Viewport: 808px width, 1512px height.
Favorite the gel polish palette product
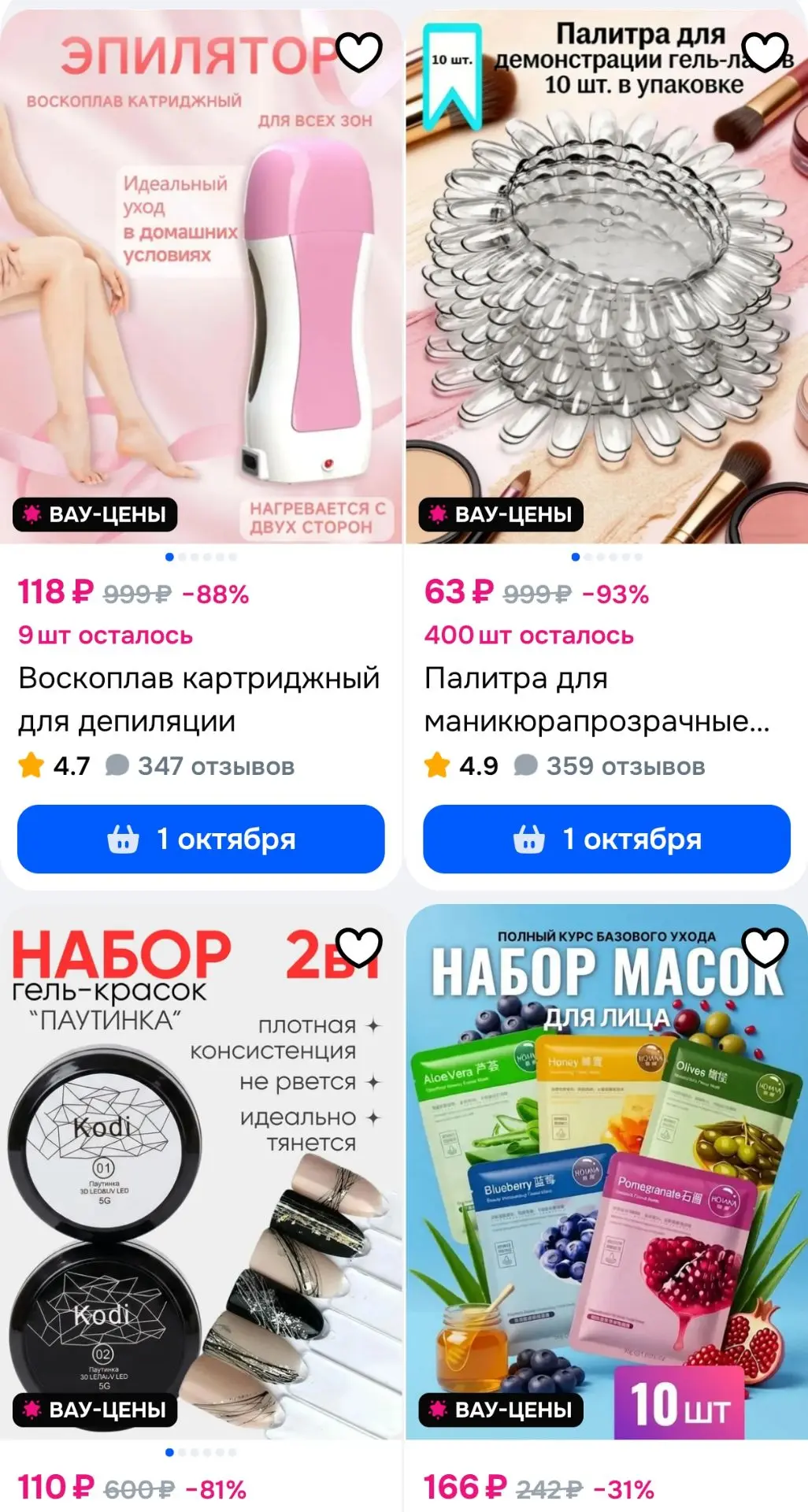coord(765,52)
